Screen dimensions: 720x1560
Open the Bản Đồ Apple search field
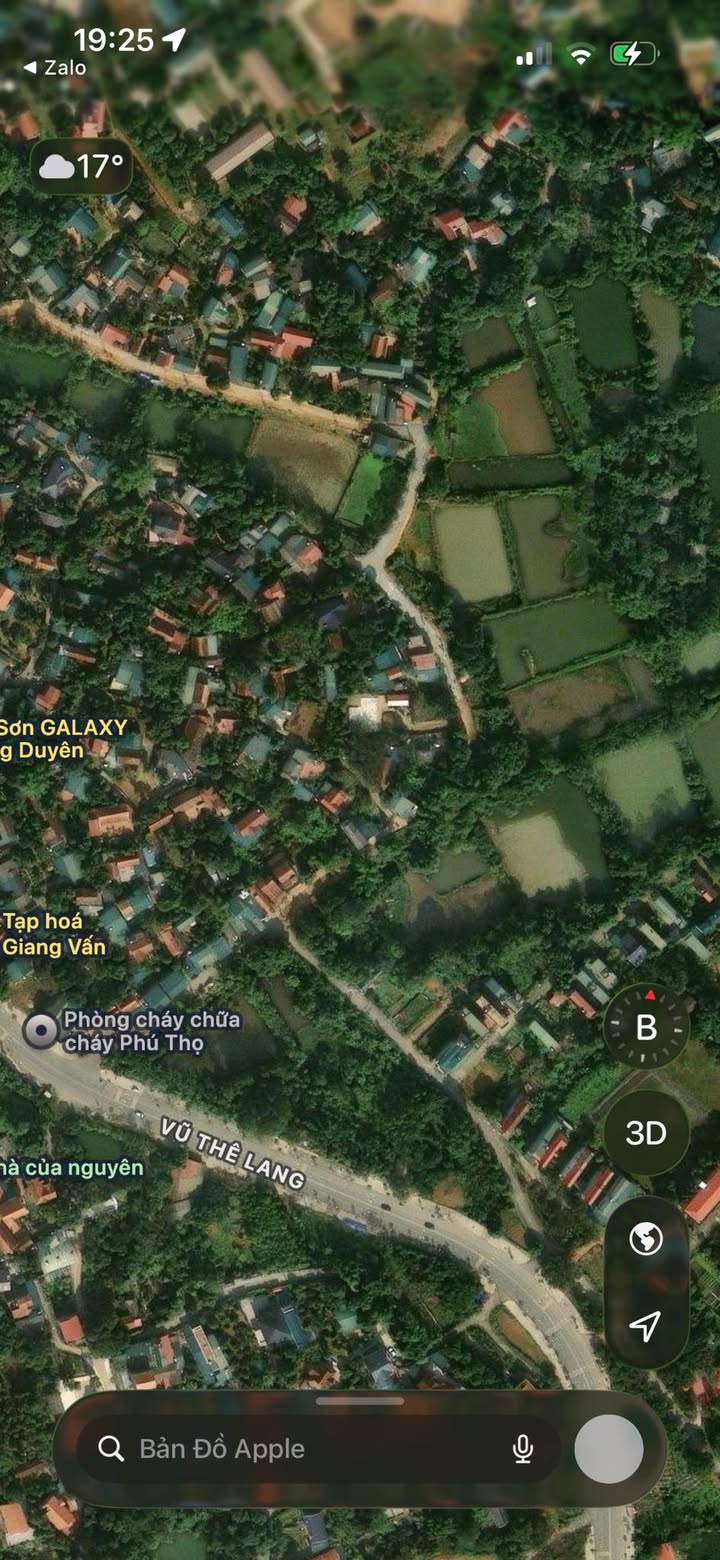[x=300, y=1449]
